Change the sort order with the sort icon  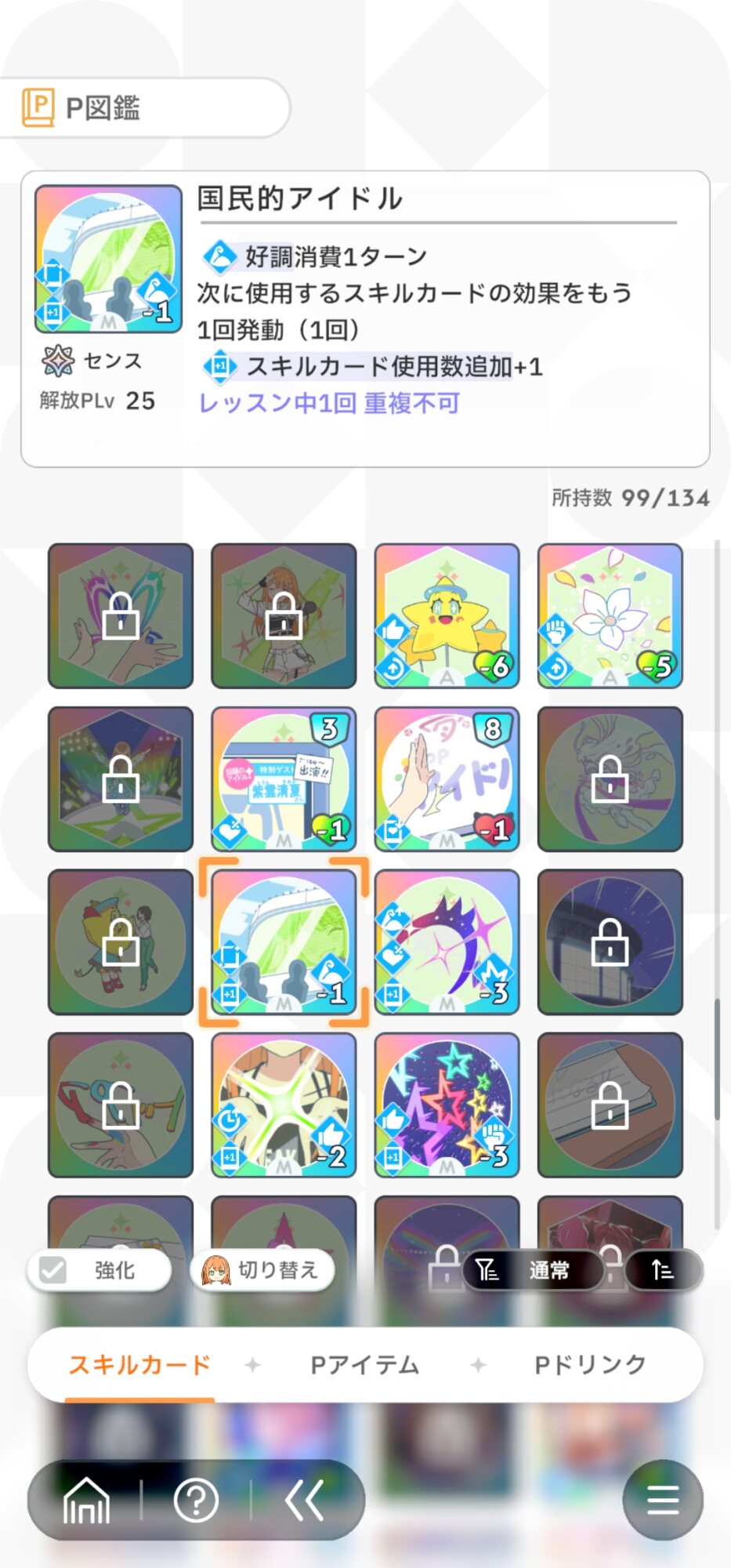pos(662,1269)
